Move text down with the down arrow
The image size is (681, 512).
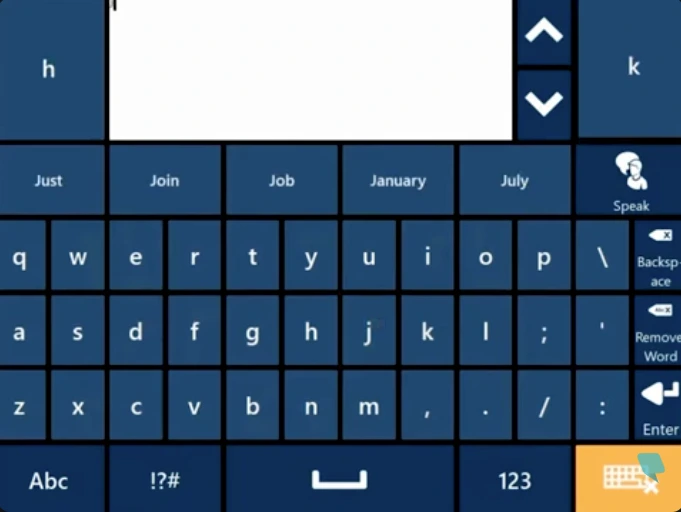click(544, 103)
